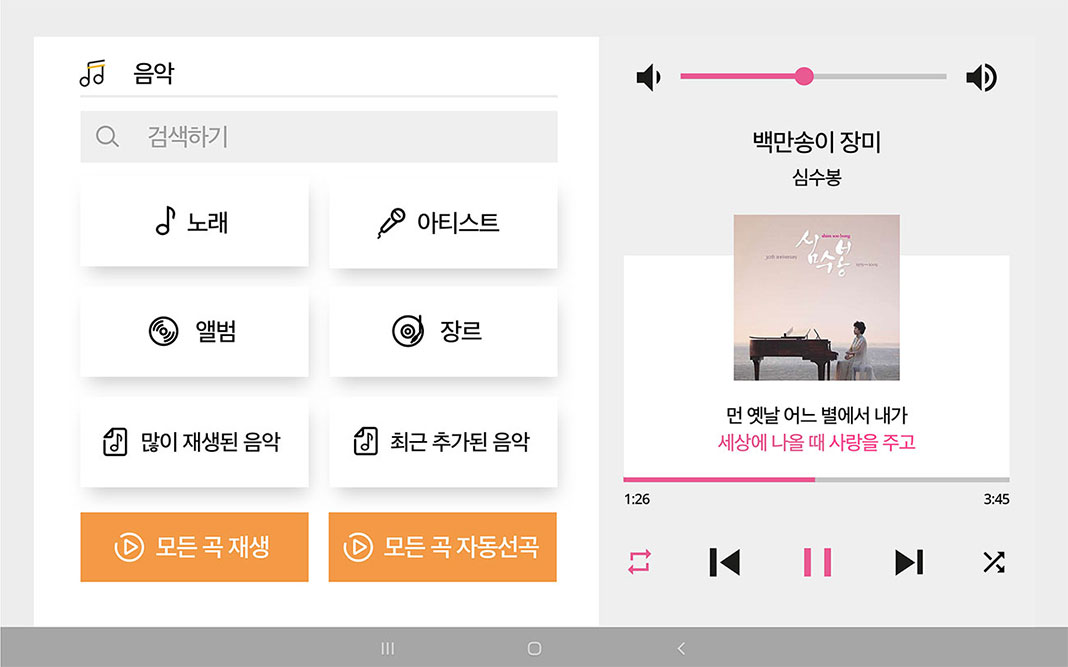
Task: Toggle the repeat mode icon
Action: point(639,562)
